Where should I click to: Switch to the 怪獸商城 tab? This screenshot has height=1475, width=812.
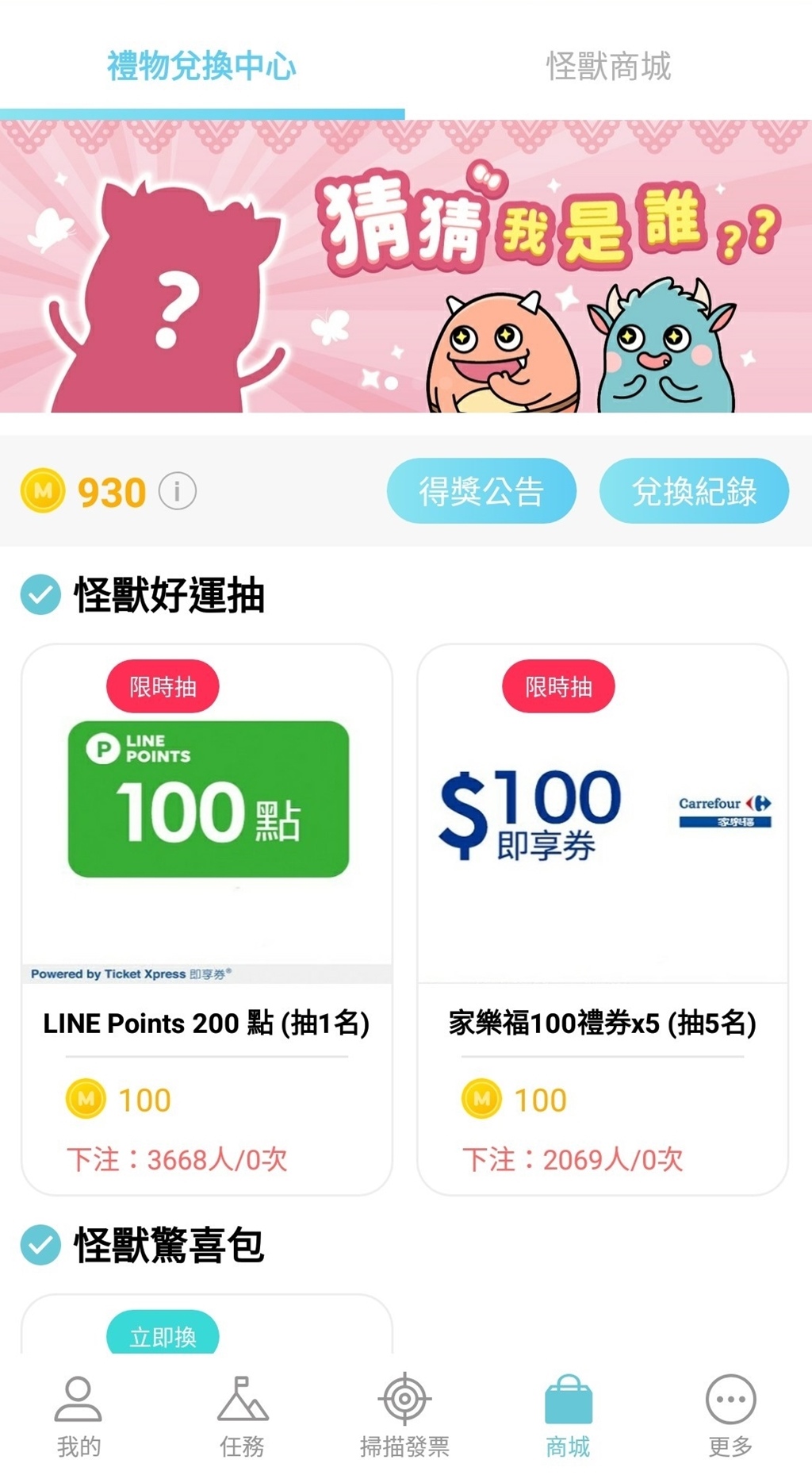(x=608, y=66)
